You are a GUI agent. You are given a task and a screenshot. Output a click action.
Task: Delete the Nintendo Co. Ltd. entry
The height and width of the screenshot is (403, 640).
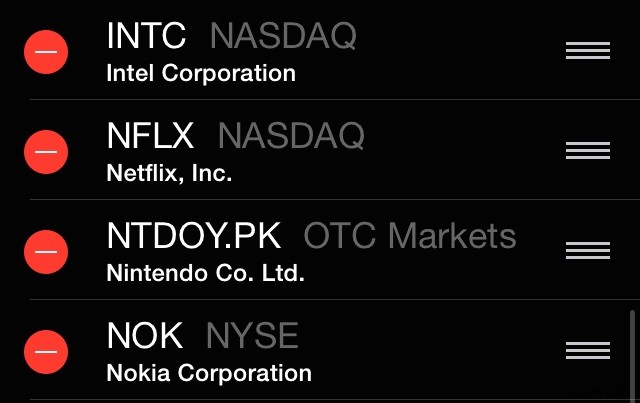[45, 251]
